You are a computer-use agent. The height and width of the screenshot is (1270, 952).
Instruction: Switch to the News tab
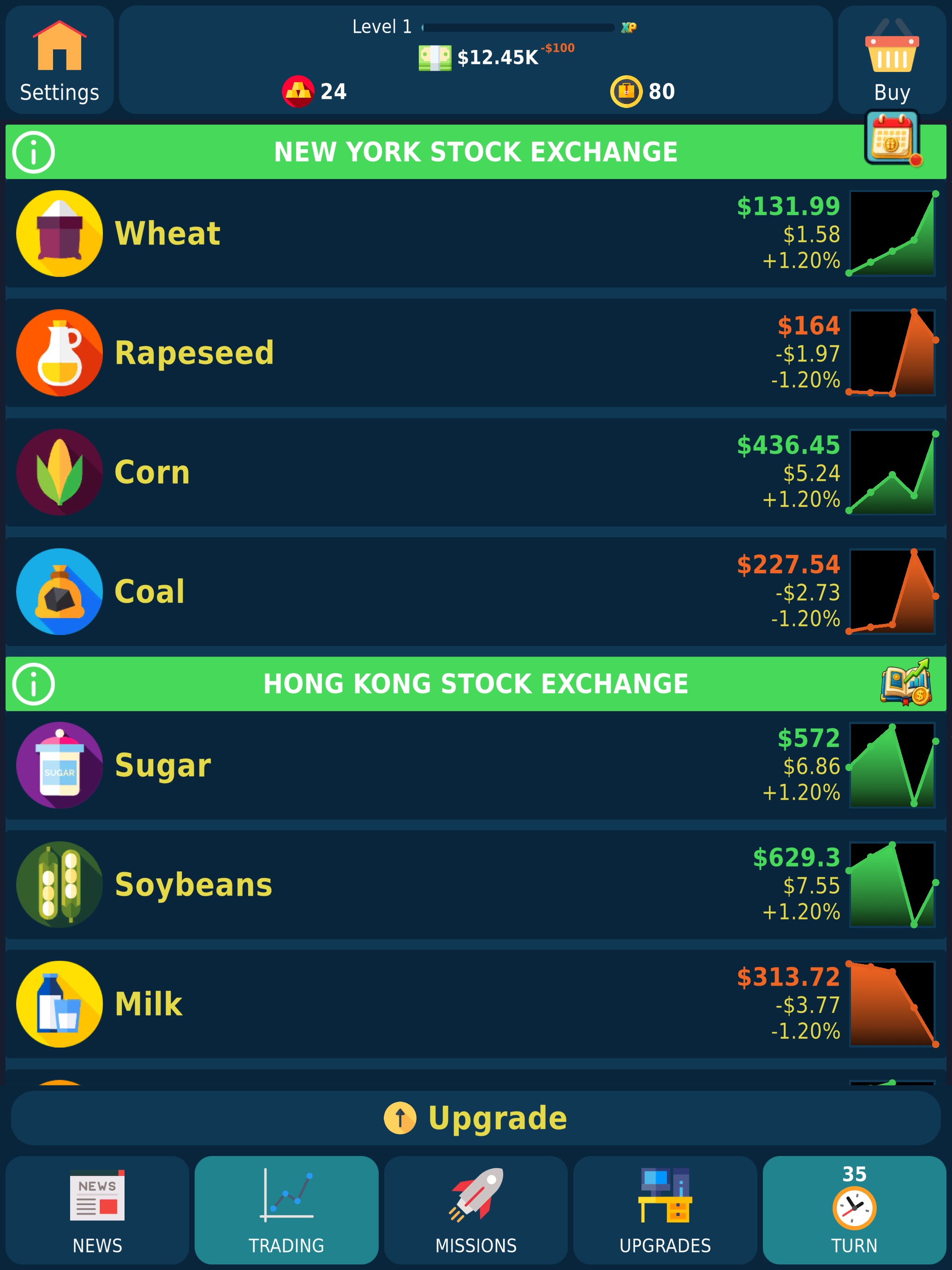(x=97, y=1210)
